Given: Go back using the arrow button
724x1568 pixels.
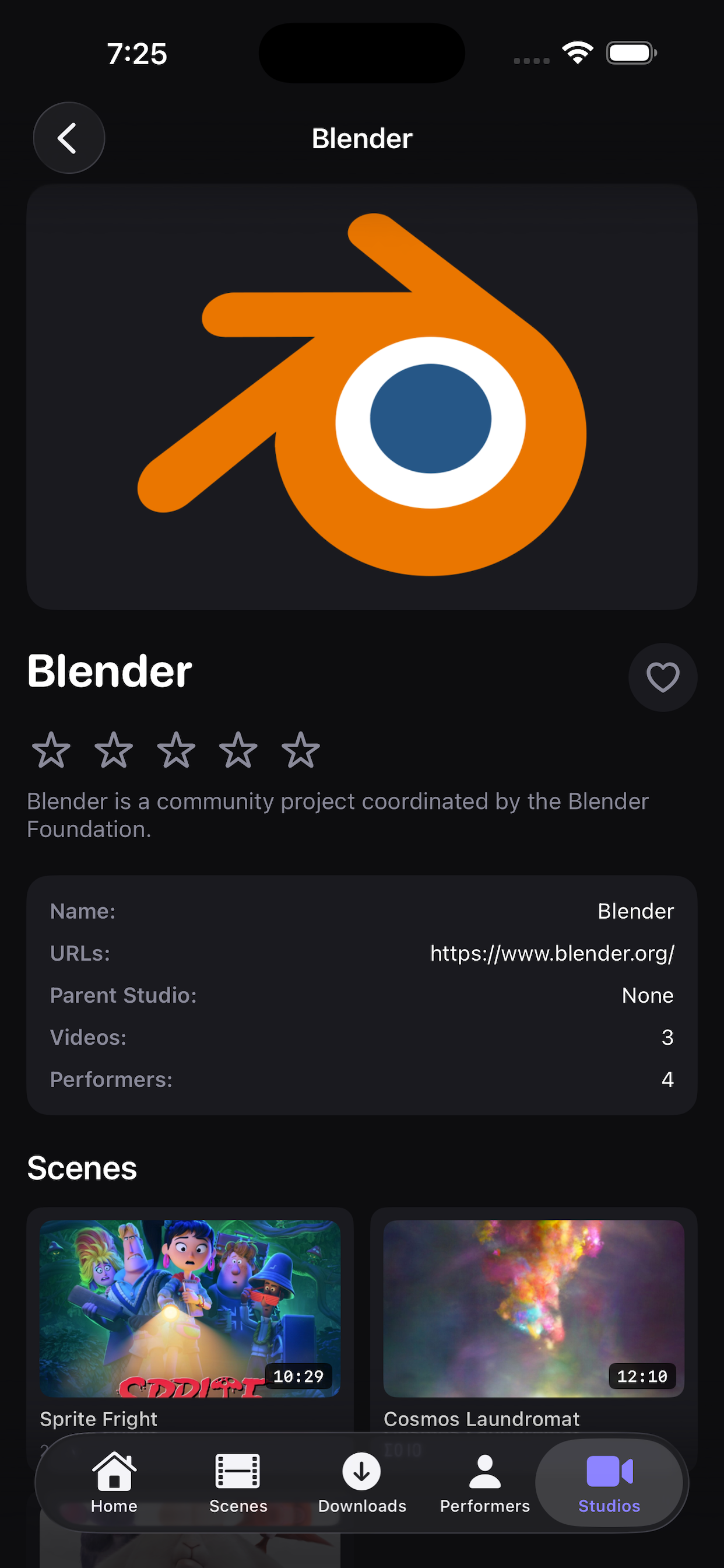Looking at the screenshot, I should pyautogui.click(x=69, y=138).
